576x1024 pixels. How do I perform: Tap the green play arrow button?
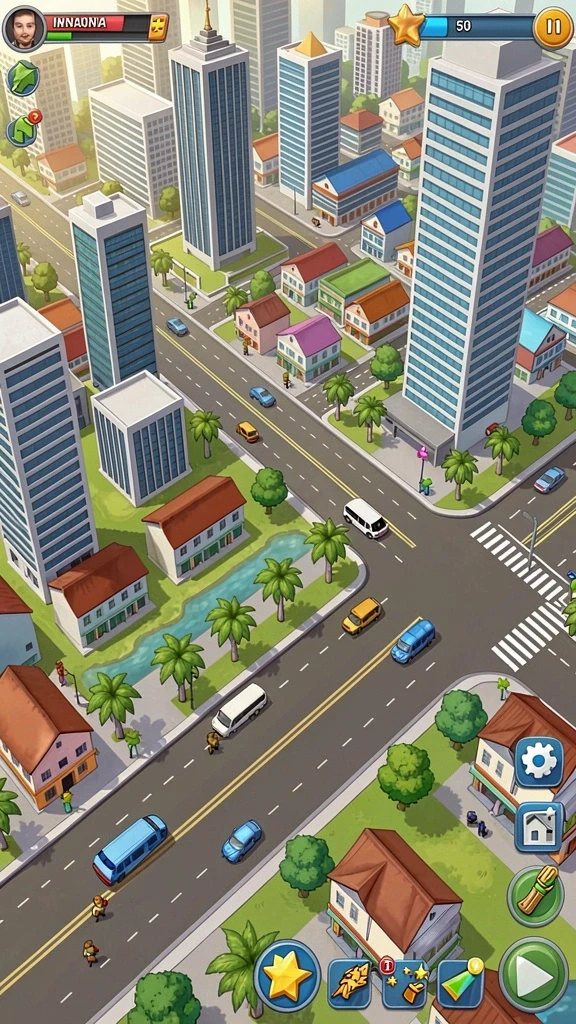click(533, 974)
